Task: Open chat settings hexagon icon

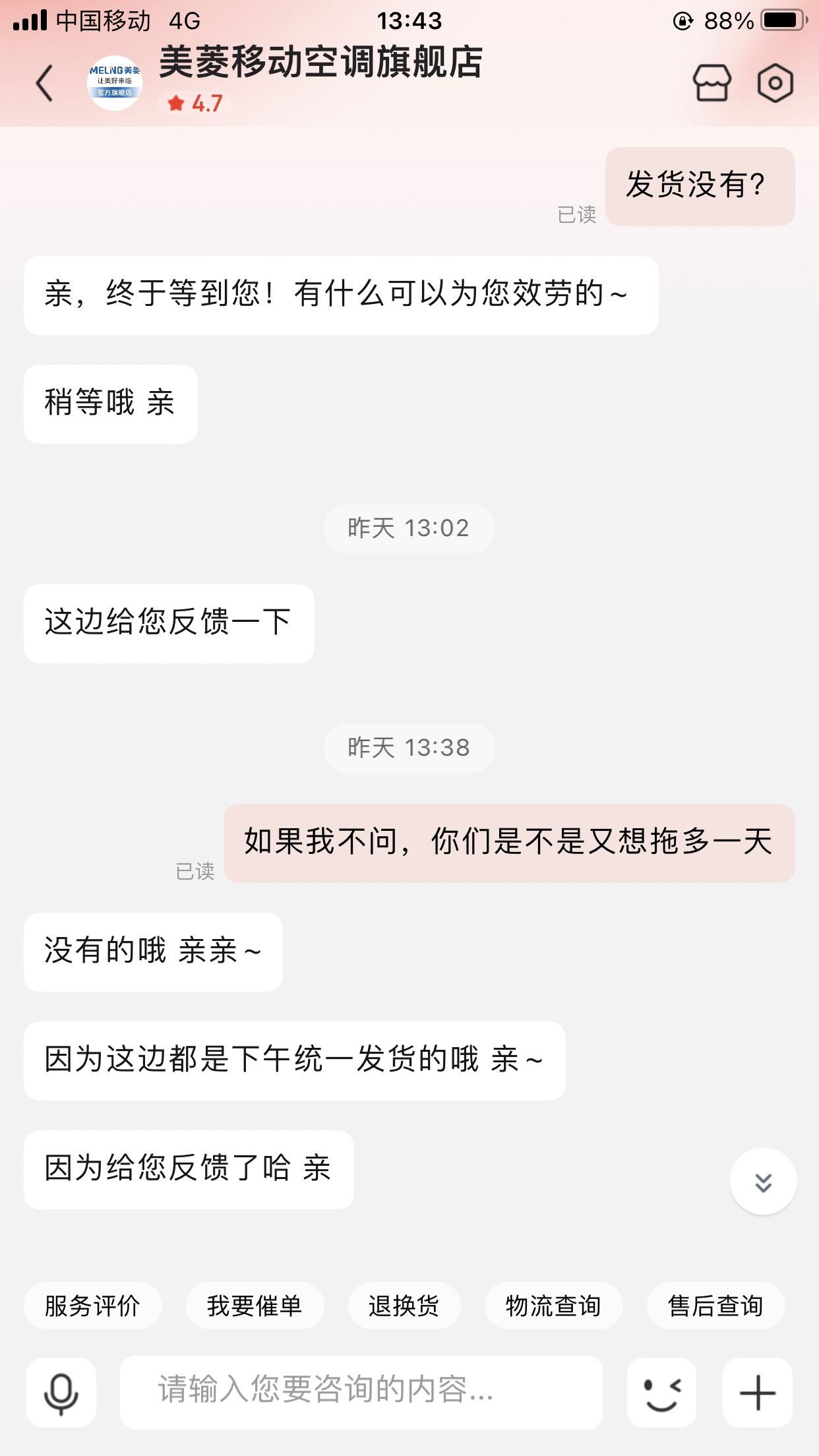Action: 775,83
